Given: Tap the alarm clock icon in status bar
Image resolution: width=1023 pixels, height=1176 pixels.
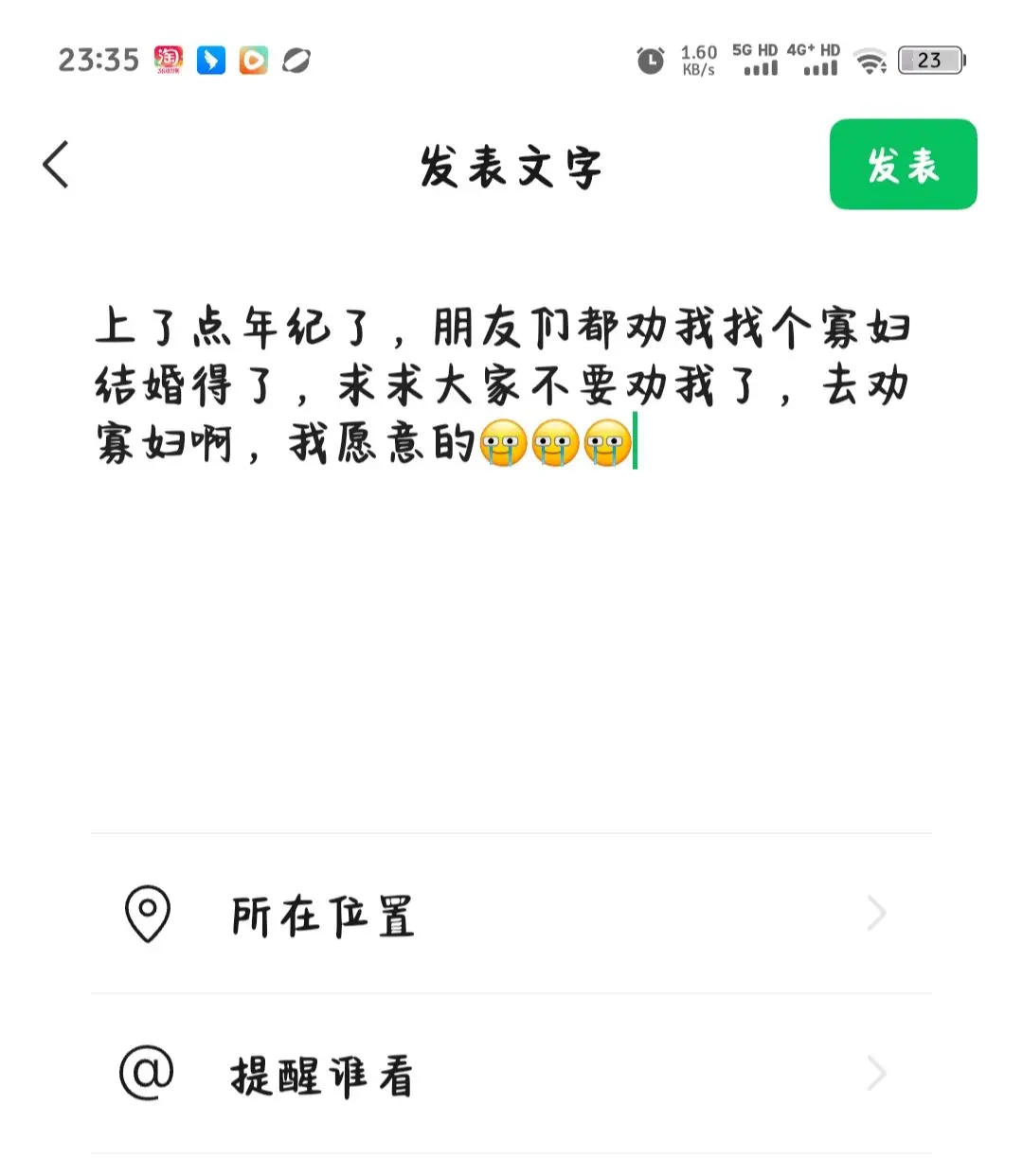Looking at the screenshot, I should pyautogui.click(x=650, y=60).
